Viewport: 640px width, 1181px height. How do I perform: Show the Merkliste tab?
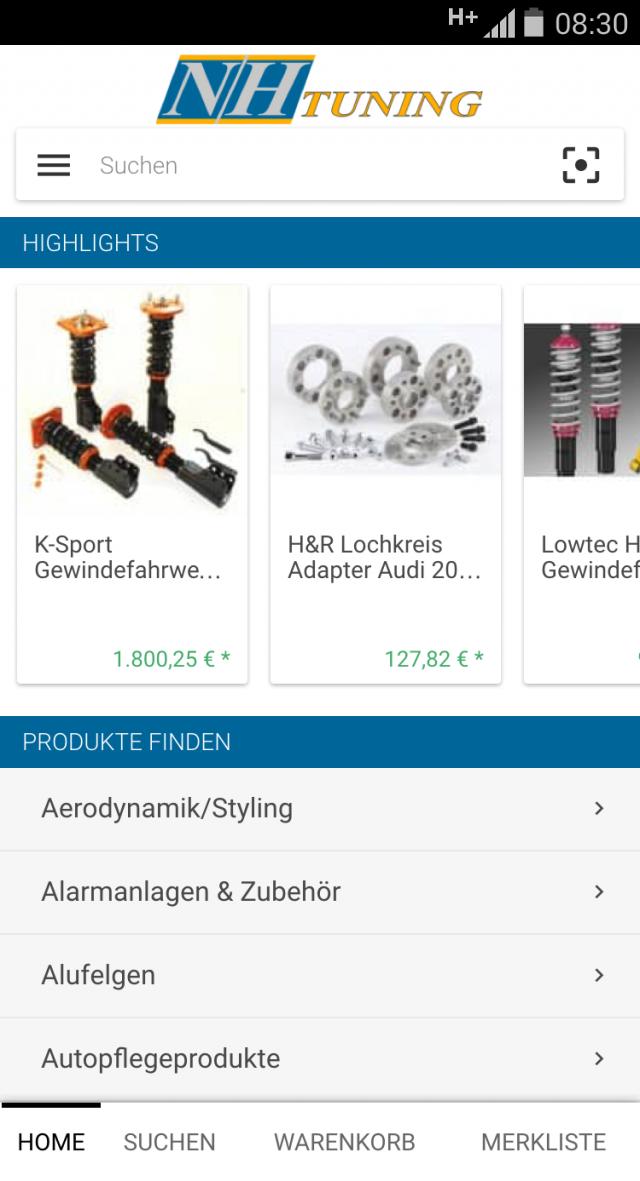pyautogui.click(x=543, y=1142)
